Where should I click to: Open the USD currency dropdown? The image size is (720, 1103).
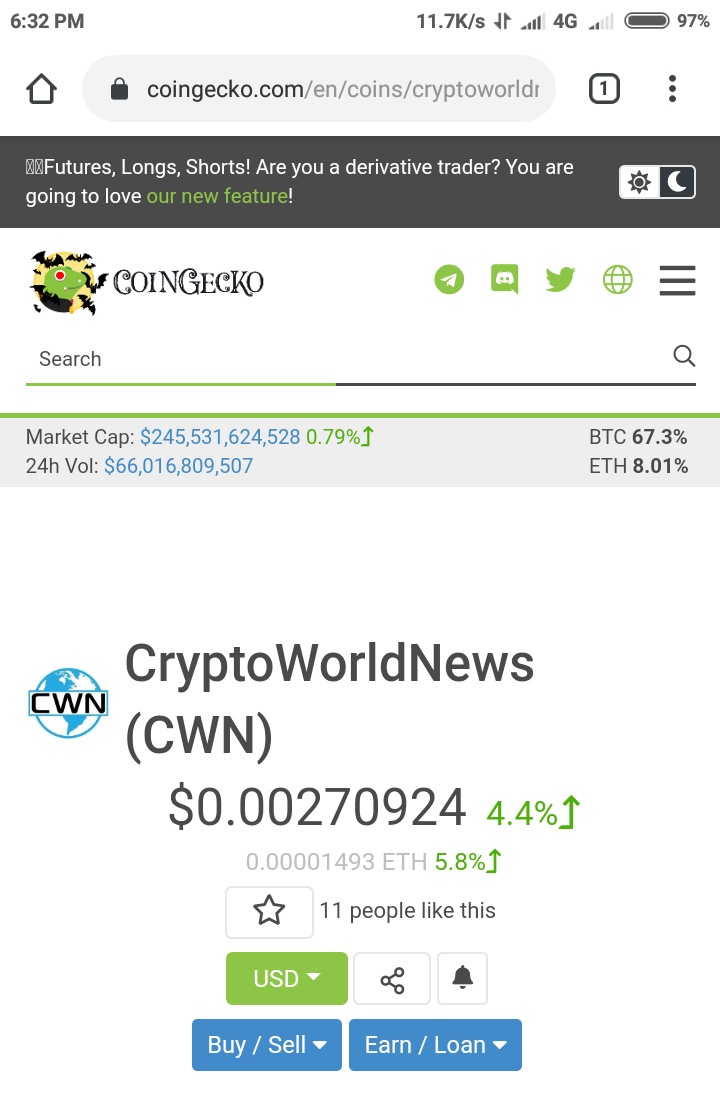286,978
